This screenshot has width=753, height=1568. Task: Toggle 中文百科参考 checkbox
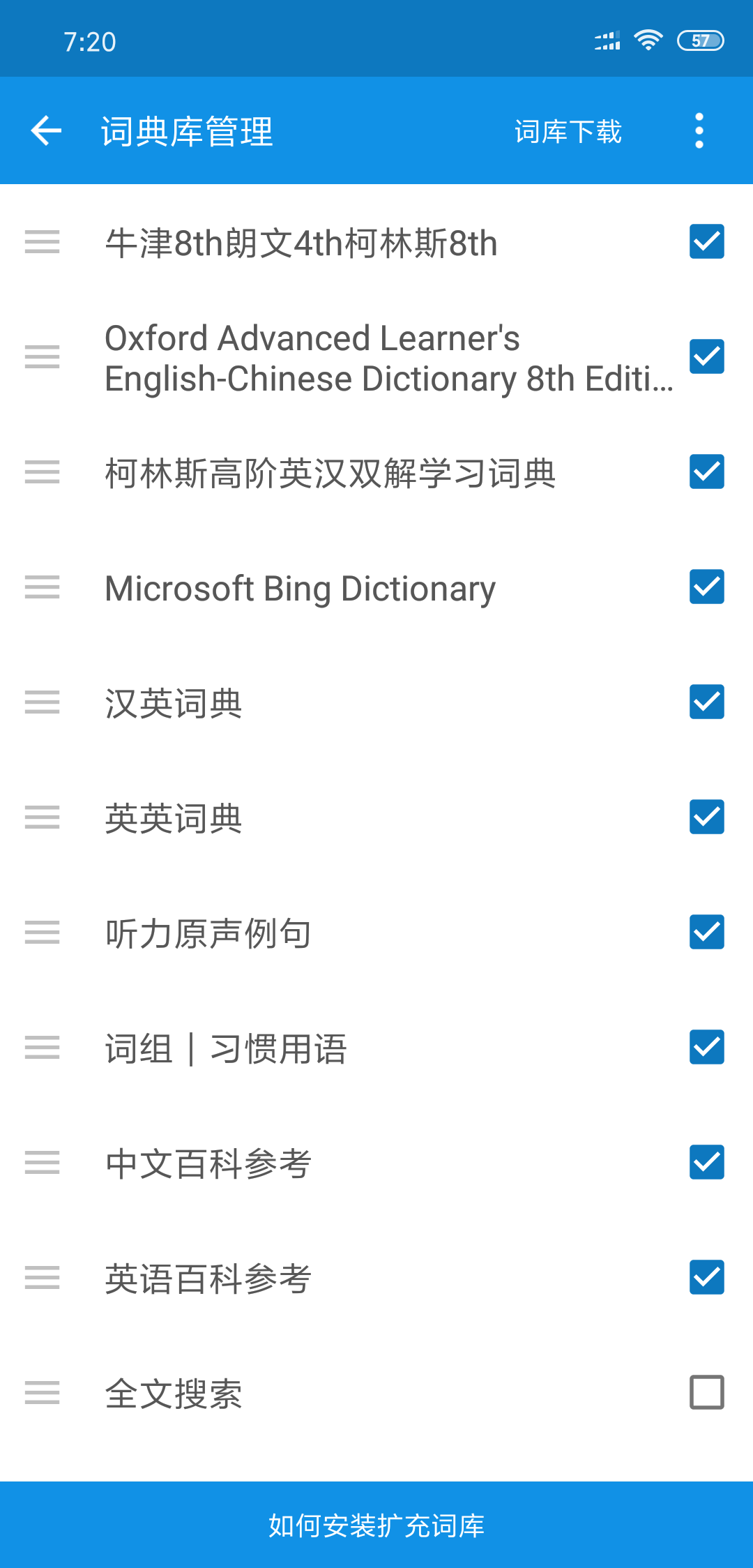[x=707, y=1162]
